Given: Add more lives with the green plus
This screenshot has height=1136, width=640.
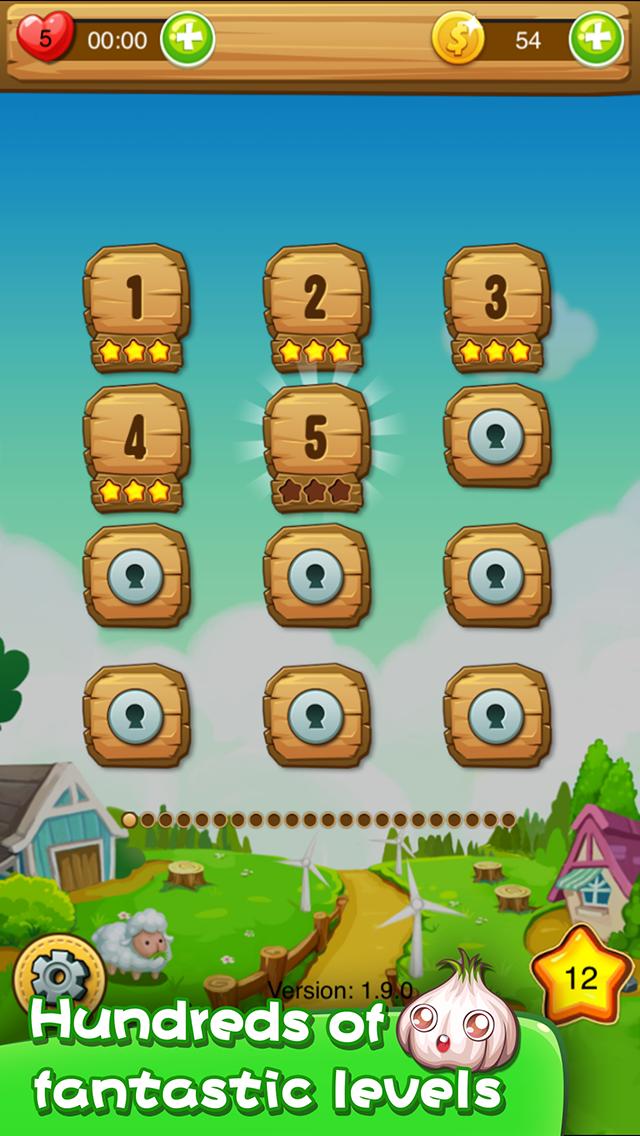Looking at the screenshot, I should coord(187,40).
